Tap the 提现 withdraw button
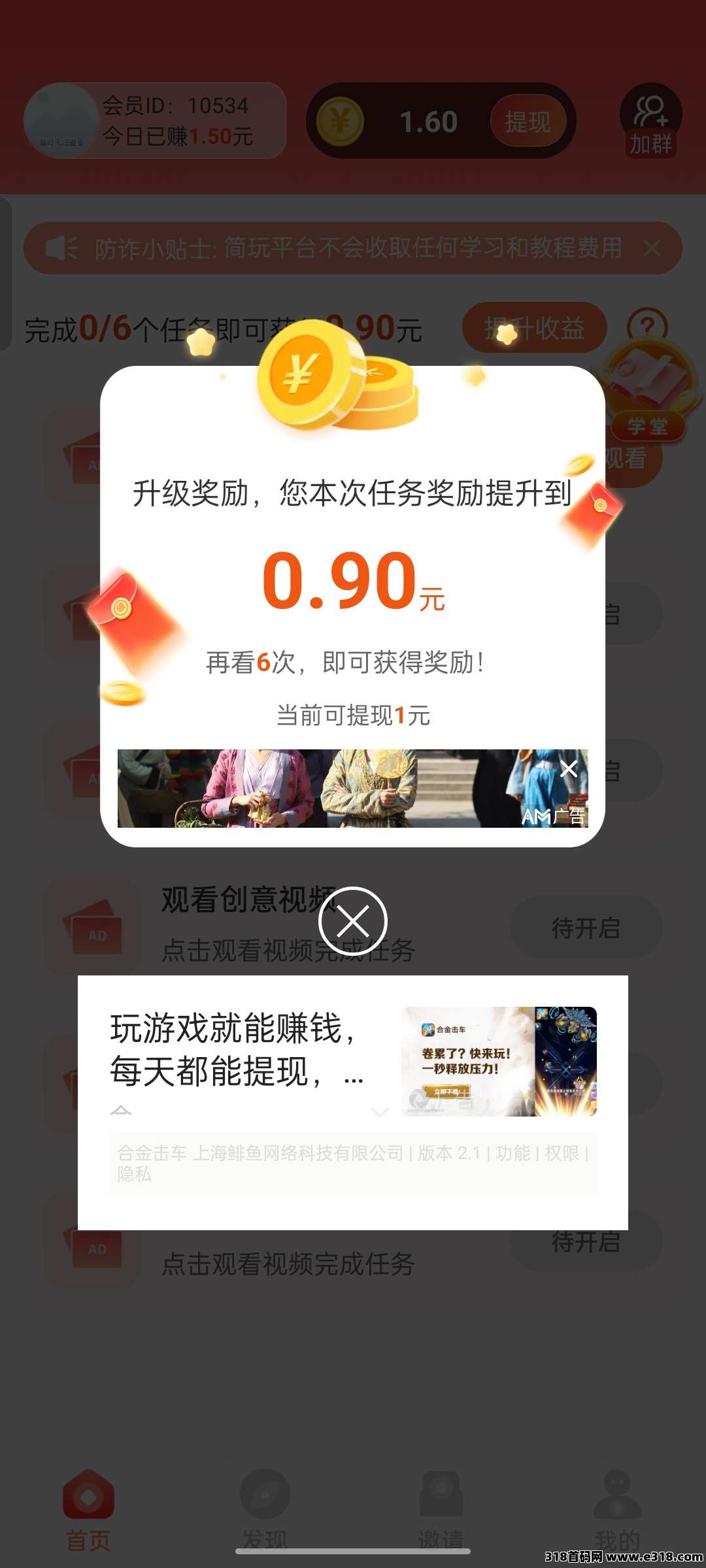Viewport: 706px width, 1568px height. (x=528, y=122)
